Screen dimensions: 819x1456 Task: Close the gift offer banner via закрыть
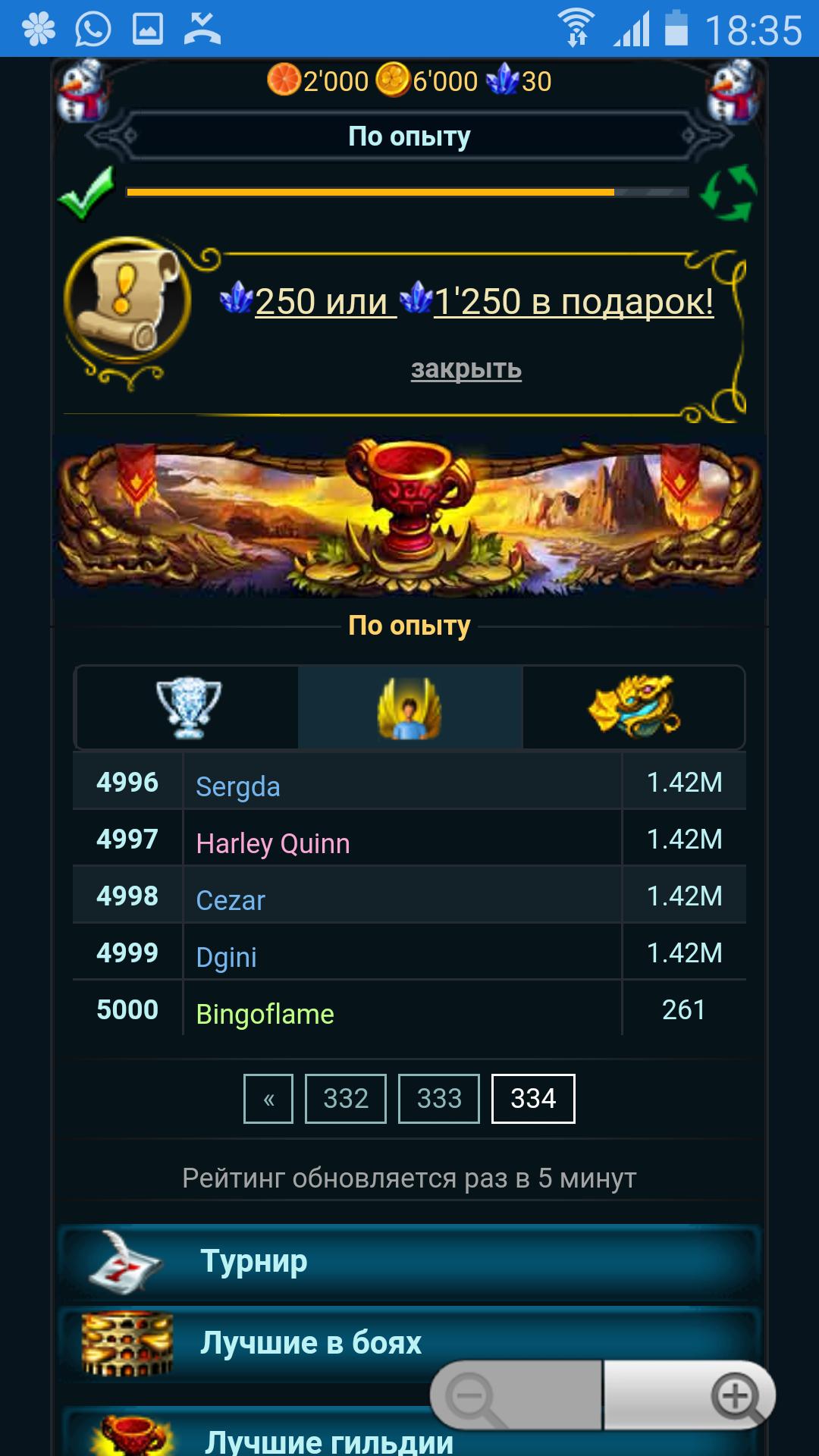(x=466, y=369)
